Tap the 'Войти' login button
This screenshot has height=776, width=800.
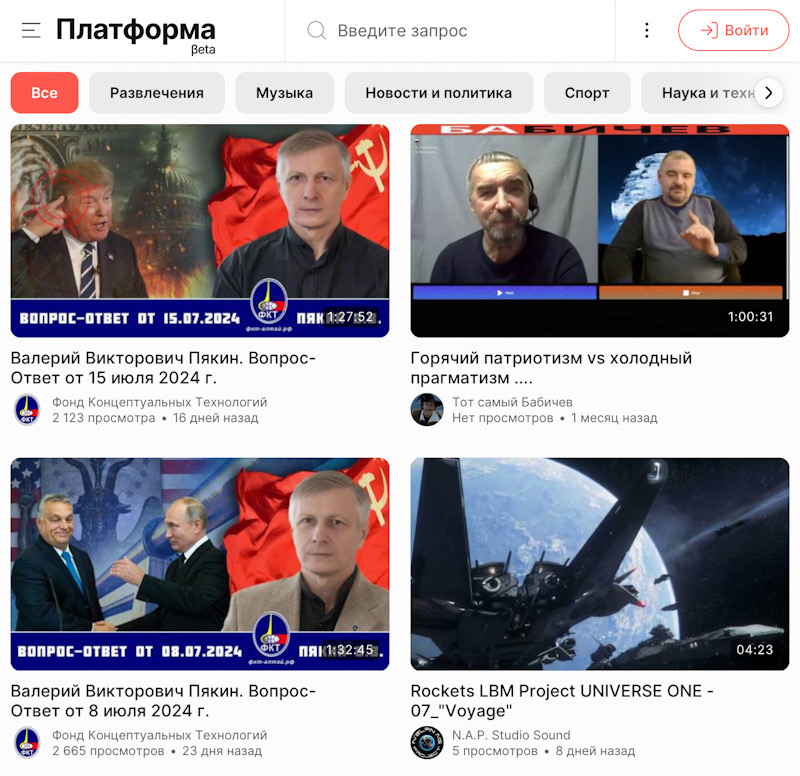point(733,31)
